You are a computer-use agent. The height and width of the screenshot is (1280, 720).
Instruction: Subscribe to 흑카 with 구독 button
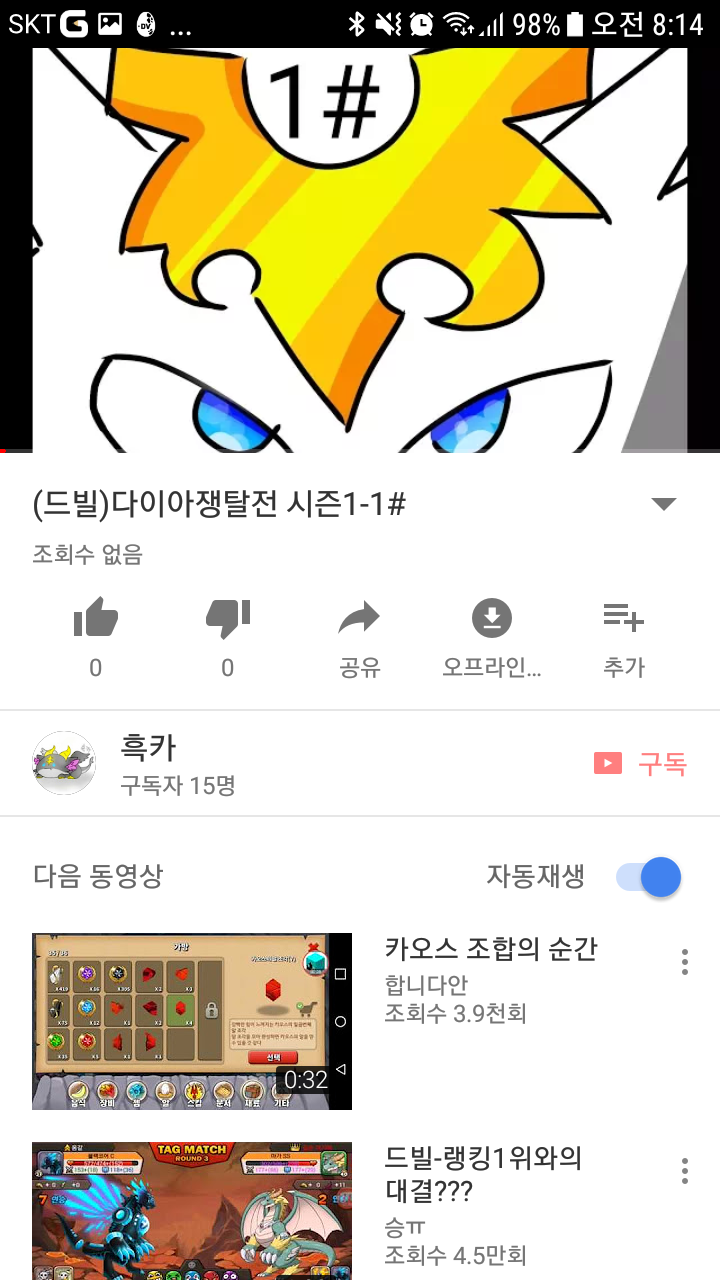pos(641,764)
